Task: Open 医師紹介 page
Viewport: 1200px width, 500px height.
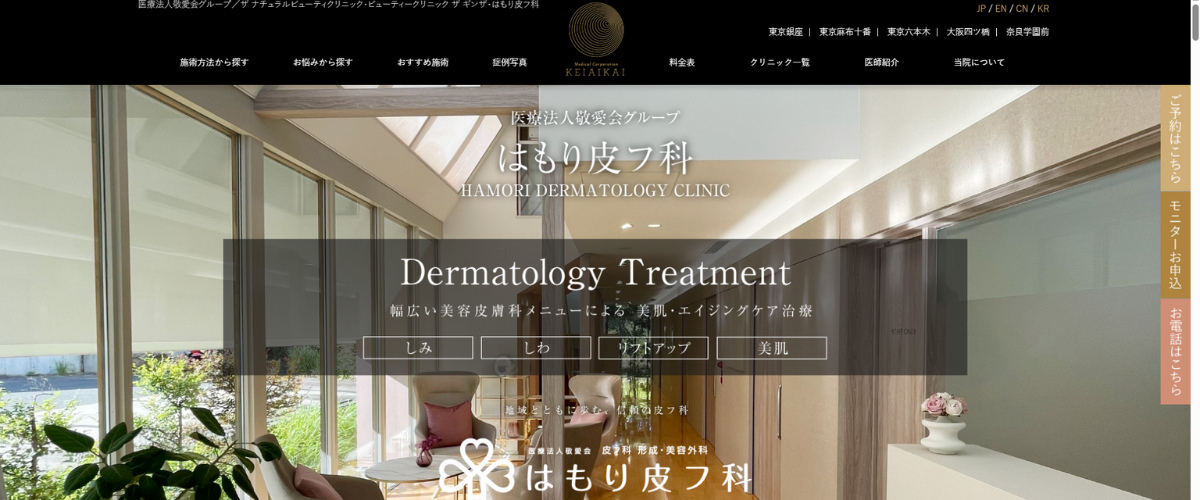Action: tap(881, 62)
